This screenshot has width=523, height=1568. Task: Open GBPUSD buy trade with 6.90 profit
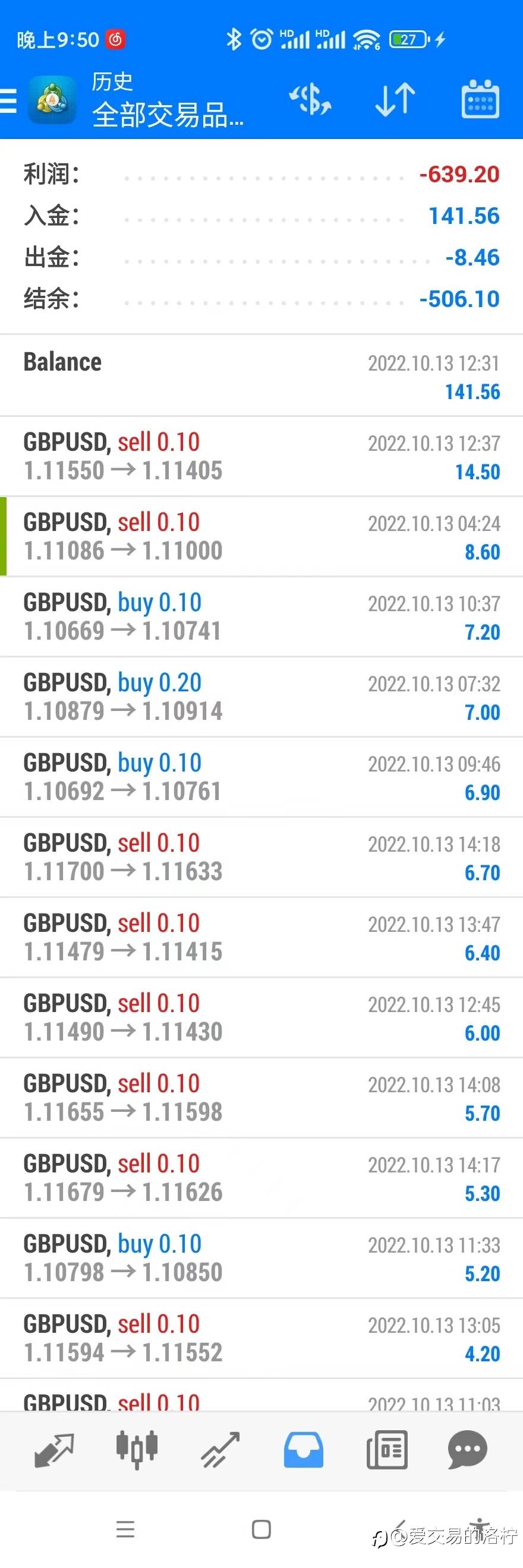[261, 777]
